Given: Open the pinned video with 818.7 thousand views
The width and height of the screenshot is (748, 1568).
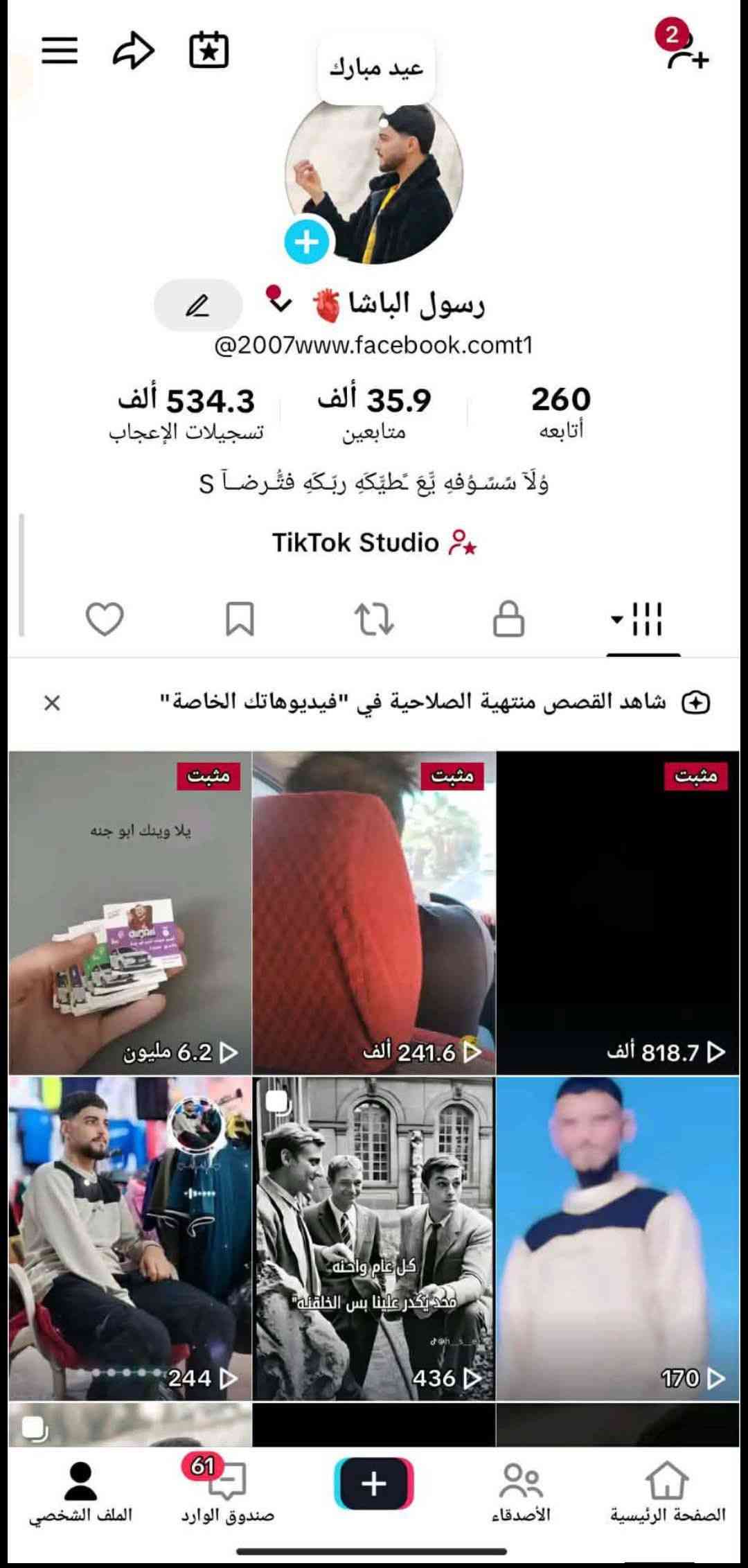Looking at the screenshot, I should coord(618,913).
